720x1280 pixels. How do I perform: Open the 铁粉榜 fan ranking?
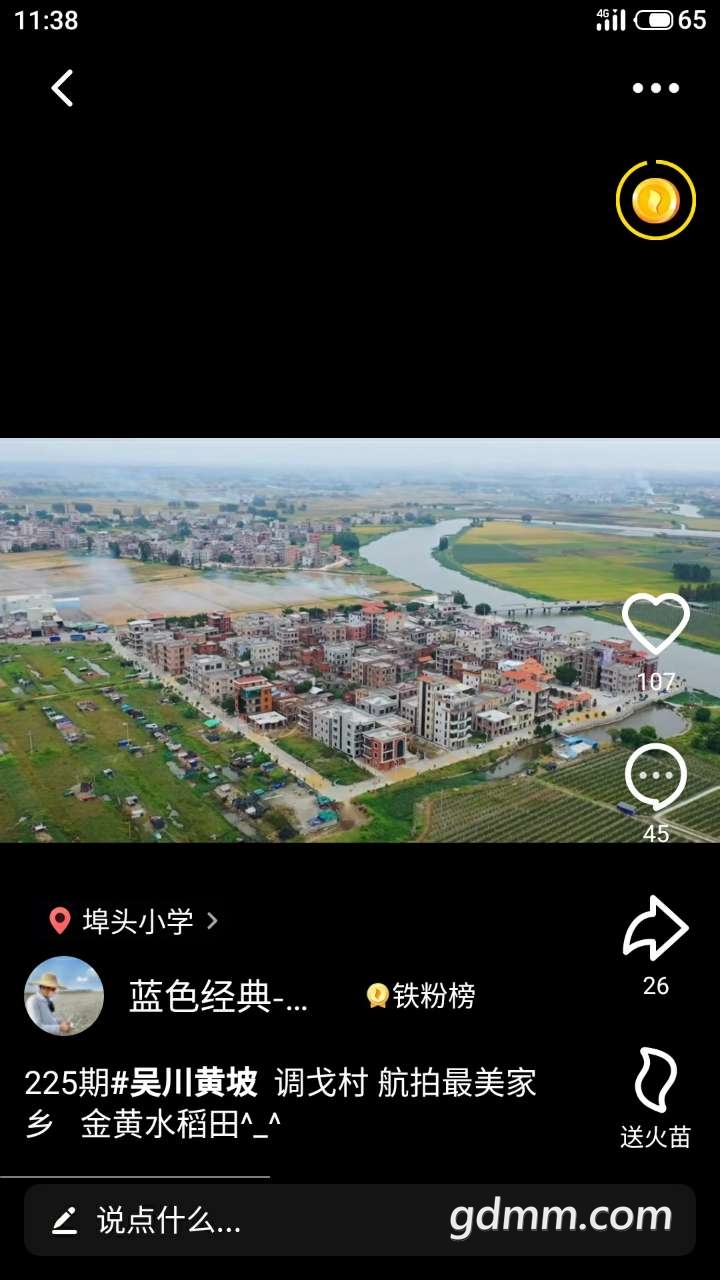coord(421,996)
